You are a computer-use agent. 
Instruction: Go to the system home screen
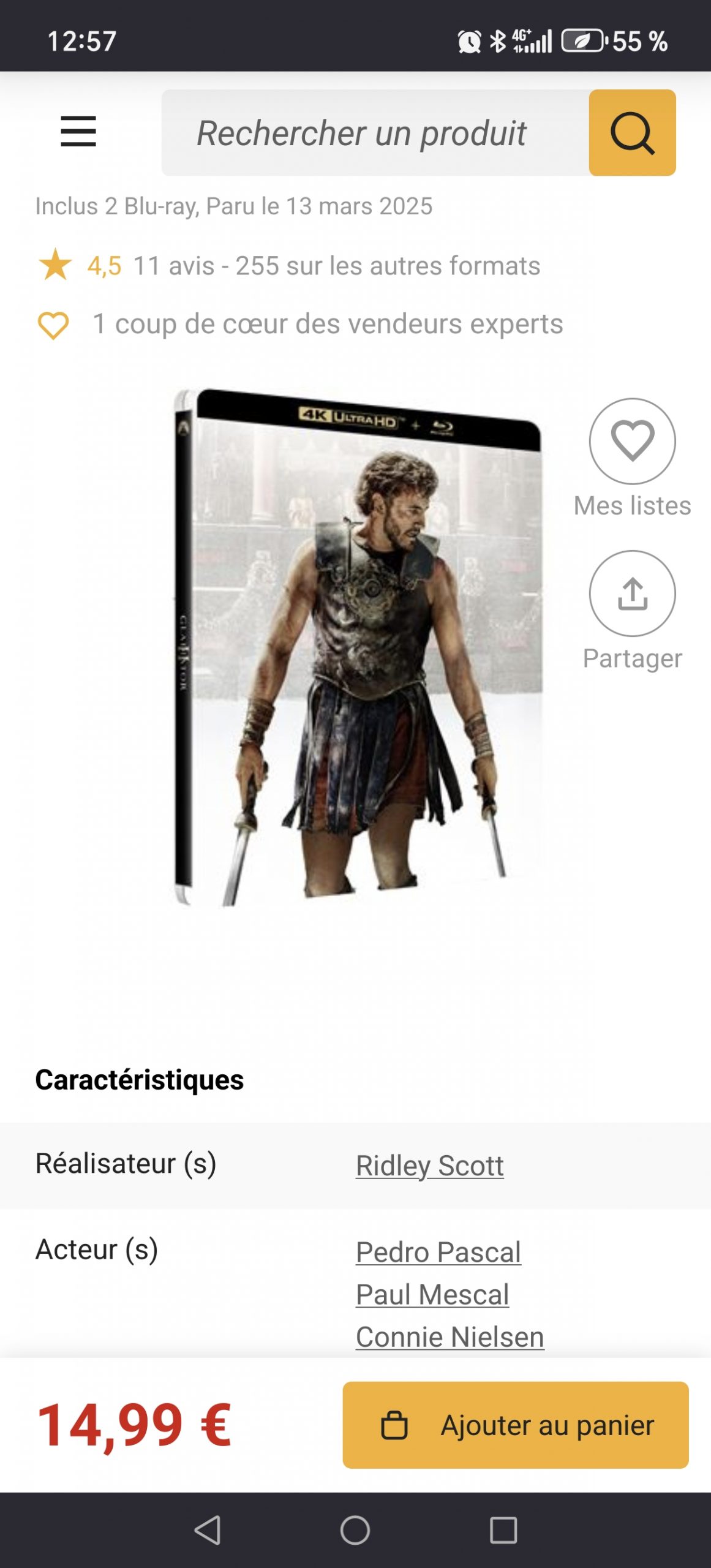[355, 1530]
